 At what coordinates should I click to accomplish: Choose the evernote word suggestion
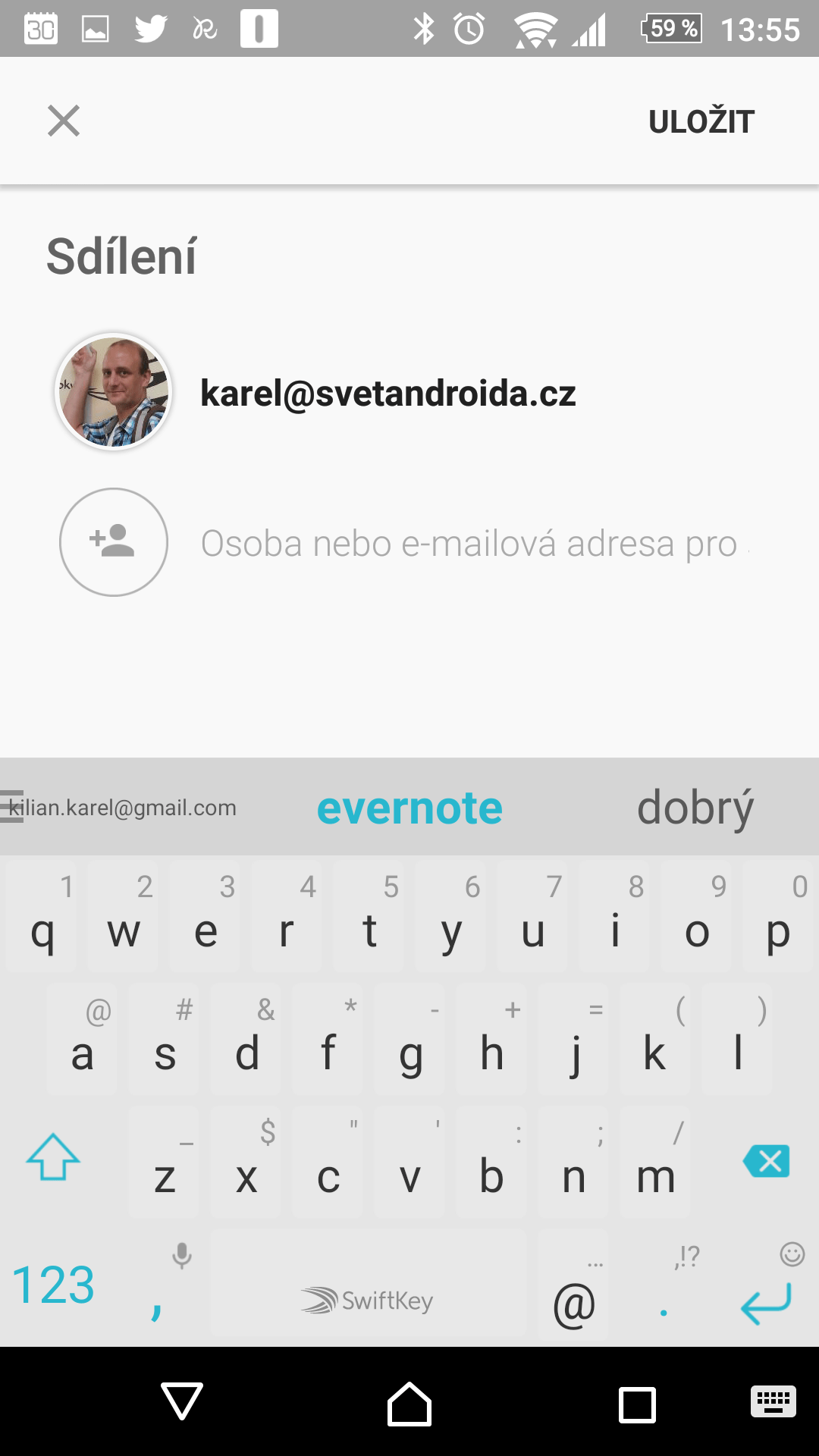coord(409,808)
